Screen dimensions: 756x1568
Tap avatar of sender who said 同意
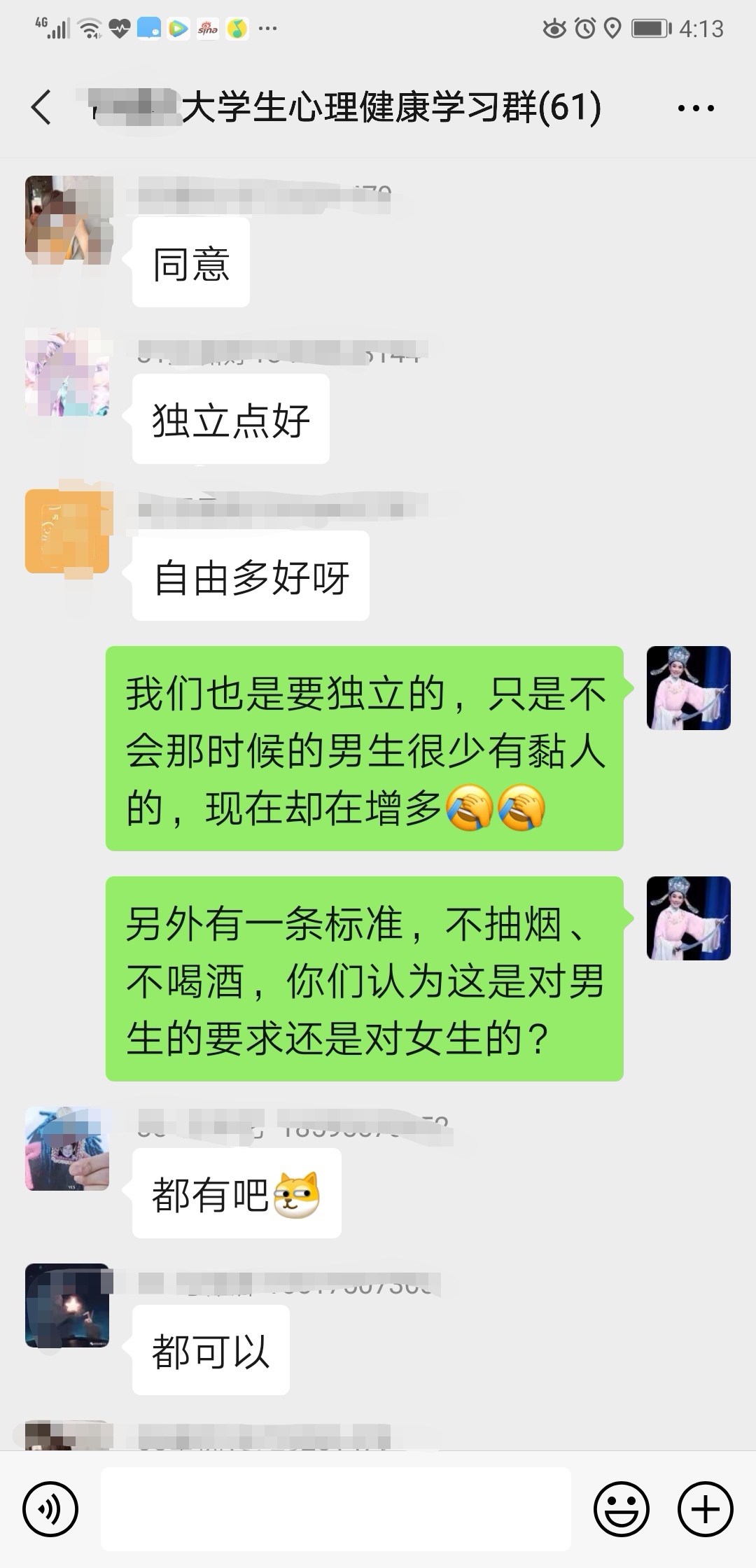[68, 220]
